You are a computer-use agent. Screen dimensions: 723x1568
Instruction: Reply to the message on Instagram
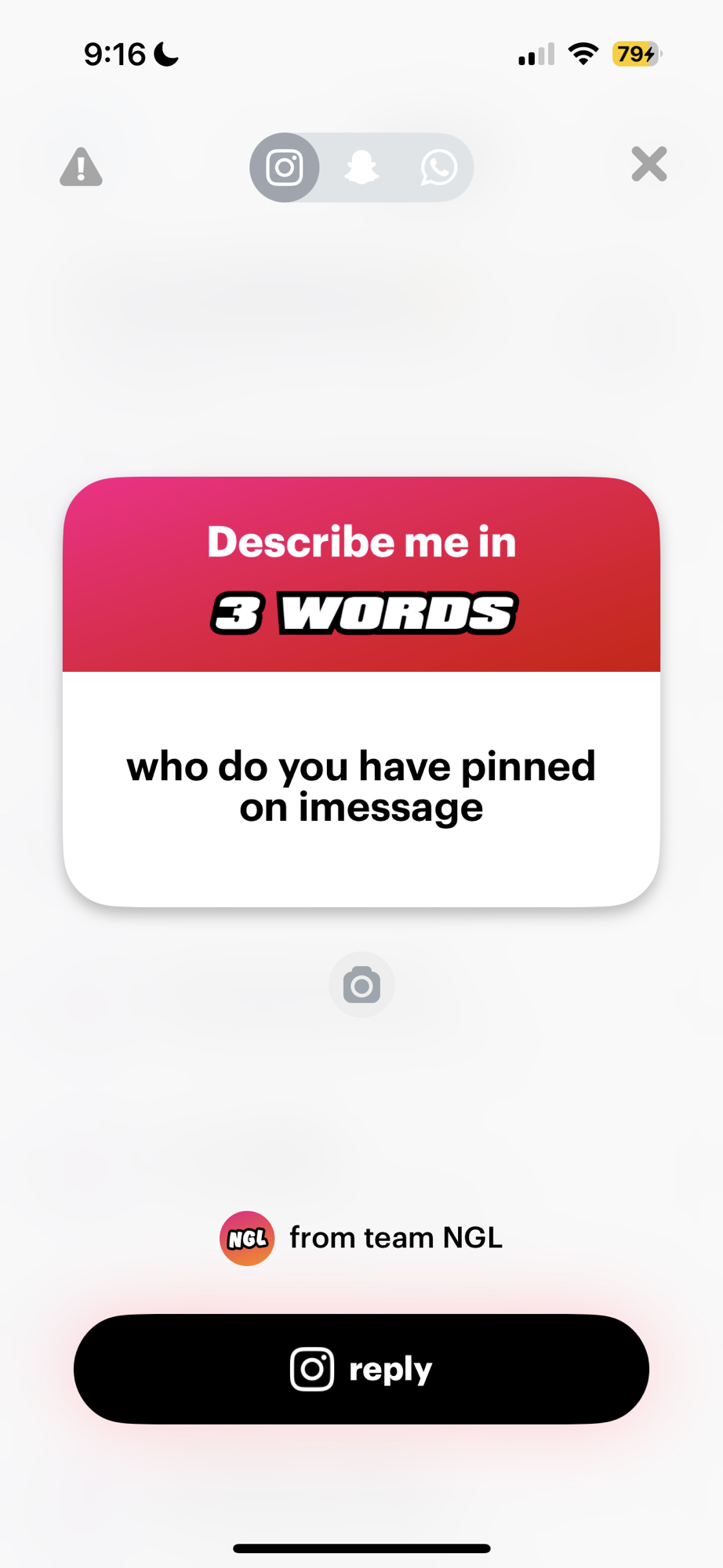361,1369
